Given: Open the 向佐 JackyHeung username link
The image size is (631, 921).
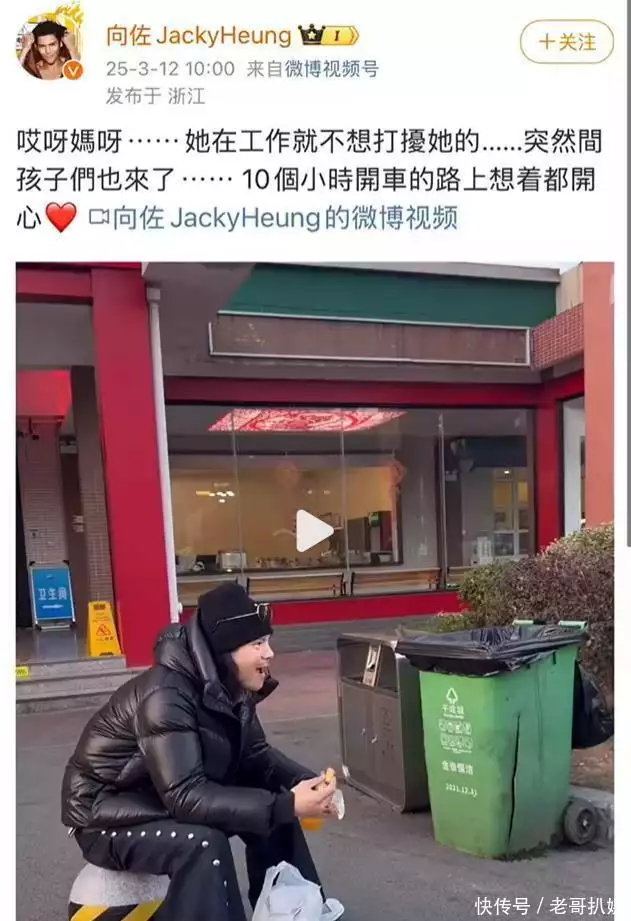Looking at the screenshot, I should tap(199, 36).
